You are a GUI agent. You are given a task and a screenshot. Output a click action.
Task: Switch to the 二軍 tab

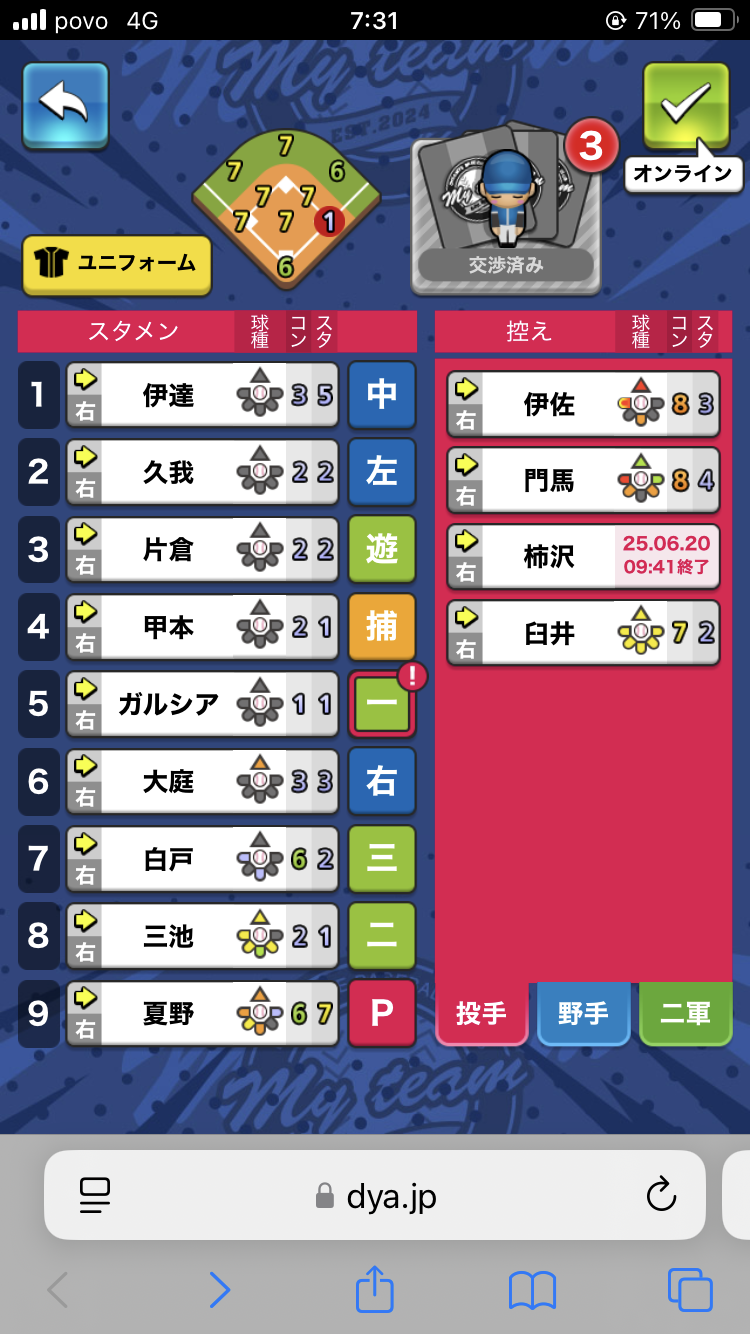686,1013
